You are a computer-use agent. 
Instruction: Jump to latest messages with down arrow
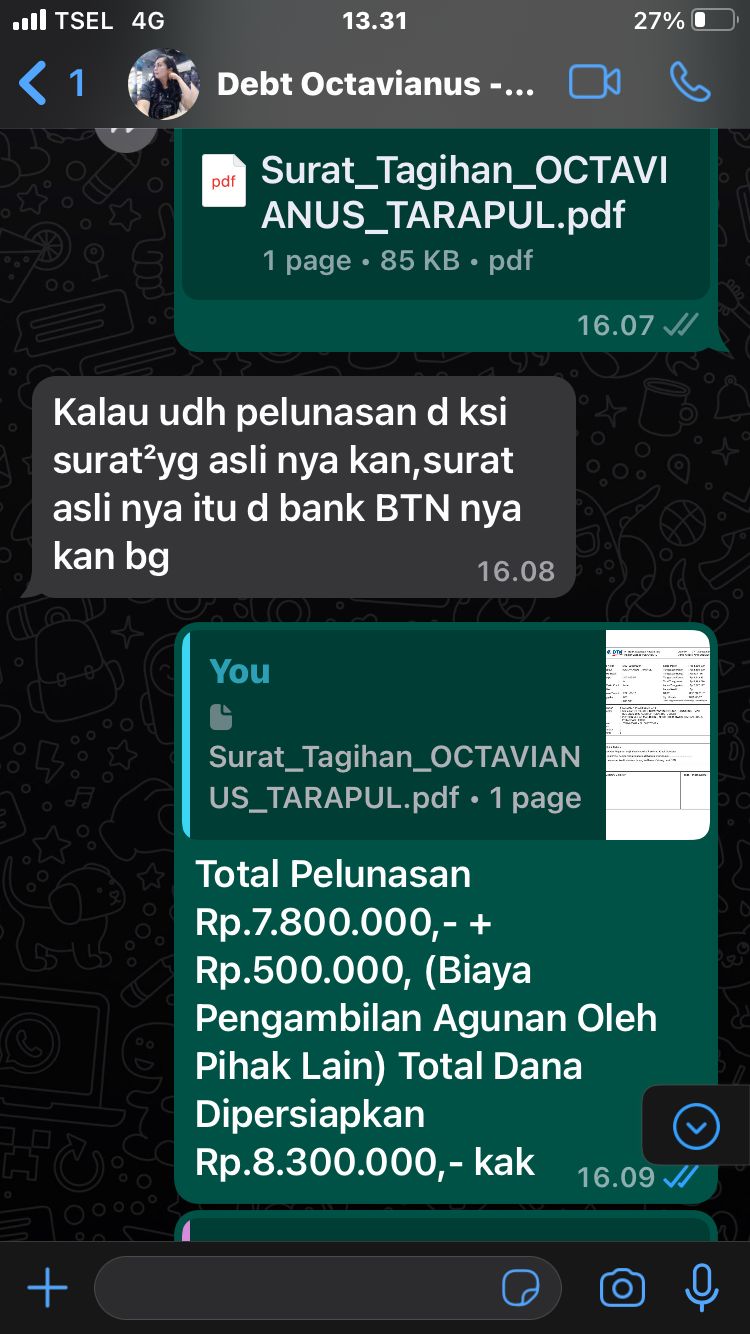pos(696,1128)
